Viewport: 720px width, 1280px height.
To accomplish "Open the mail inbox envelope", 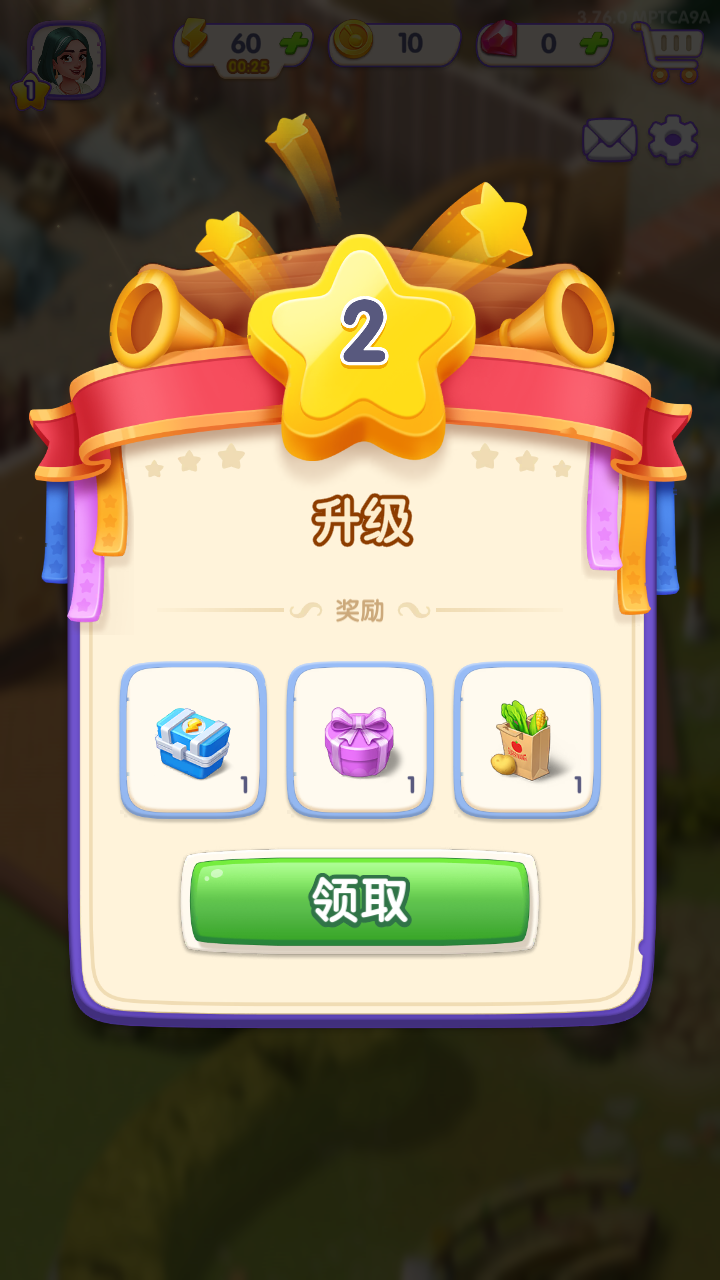I will 609,140.
